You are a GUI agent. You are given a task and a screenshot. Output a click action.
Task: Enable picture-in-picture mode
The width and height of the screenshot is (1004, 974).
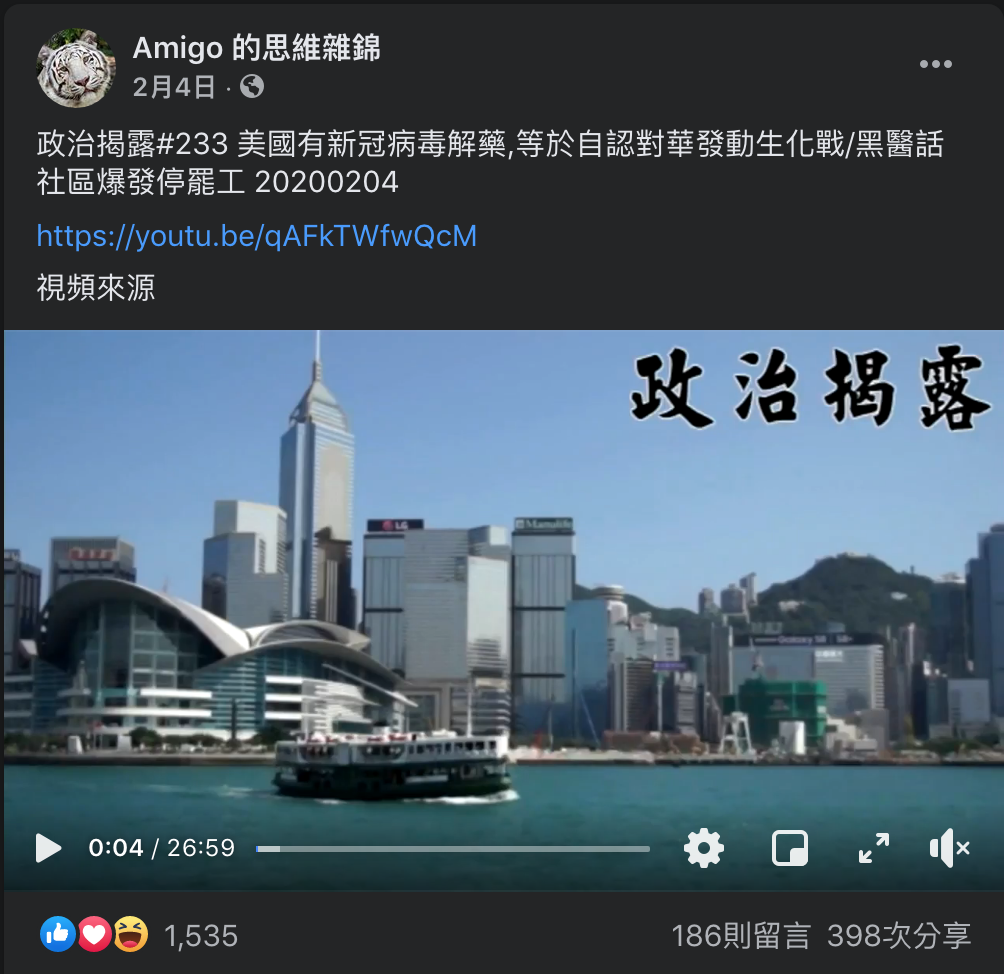pos(790,848)
